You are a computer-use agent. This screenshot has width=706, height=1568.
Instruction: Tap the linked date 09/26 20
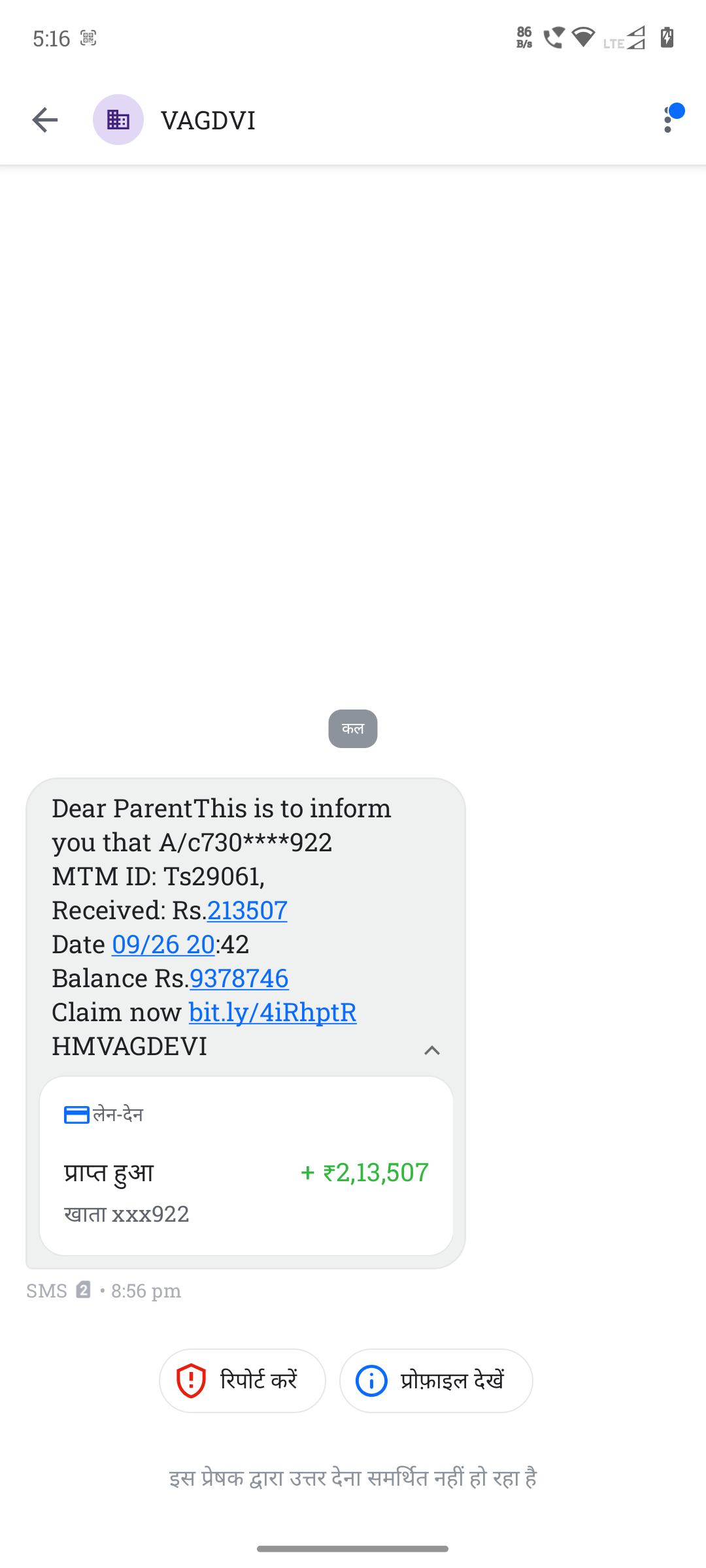163,944
